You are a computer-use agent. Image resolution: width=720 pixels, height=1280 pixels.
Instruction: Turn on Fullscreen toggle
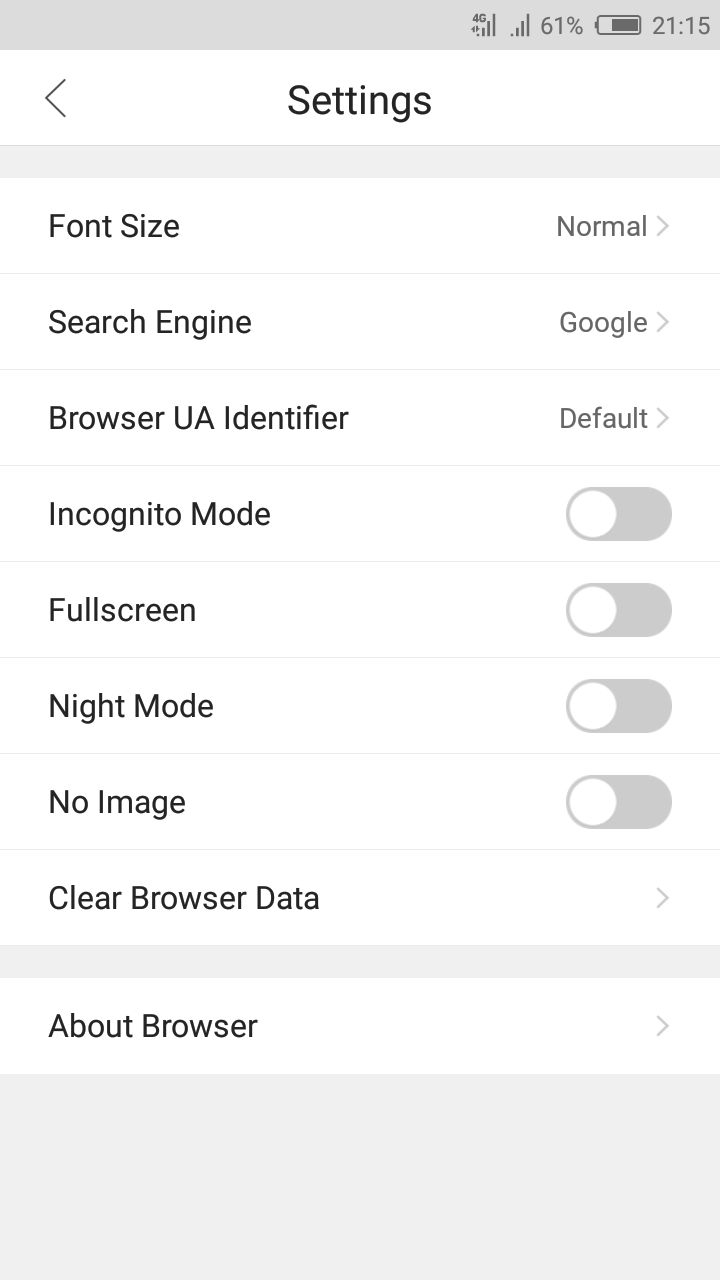coord(618,610)
